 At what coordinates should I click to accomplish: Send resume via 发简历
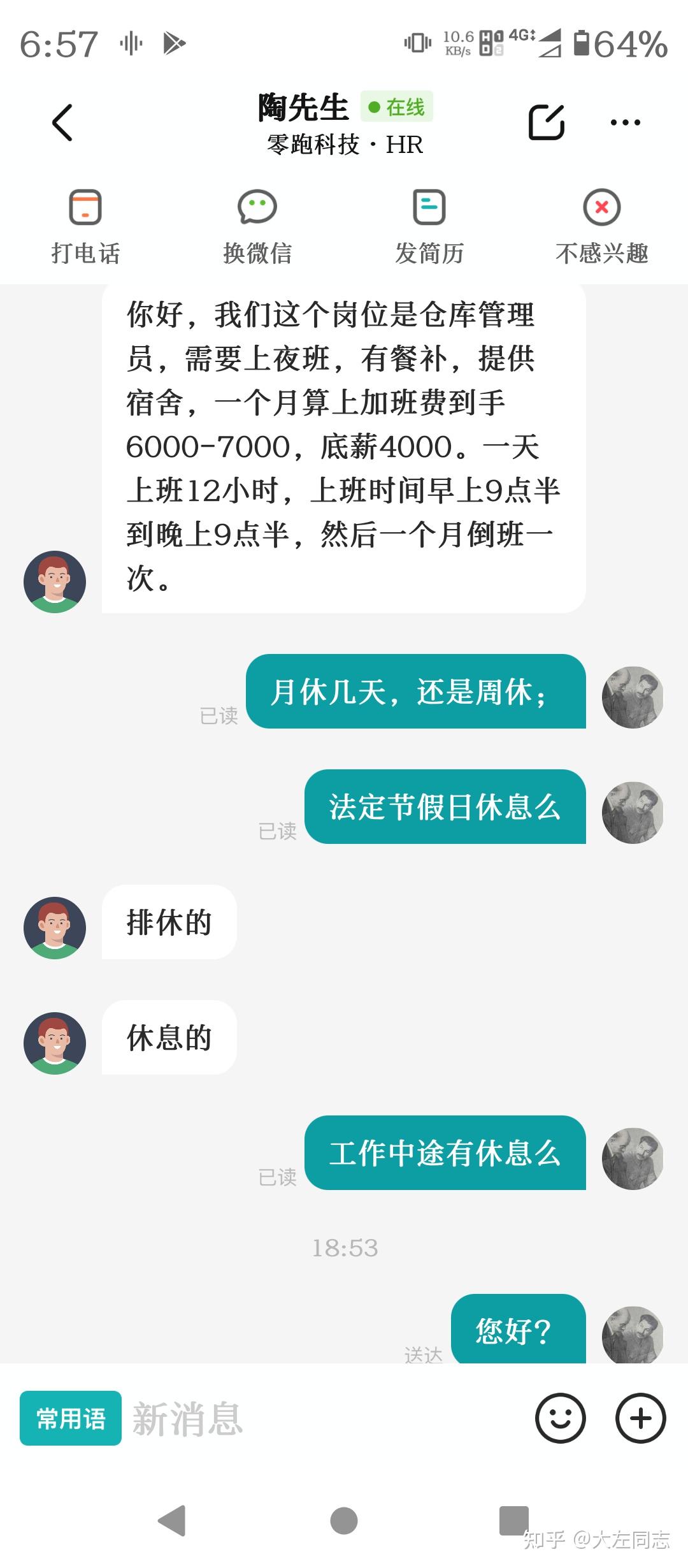point(429,227)
